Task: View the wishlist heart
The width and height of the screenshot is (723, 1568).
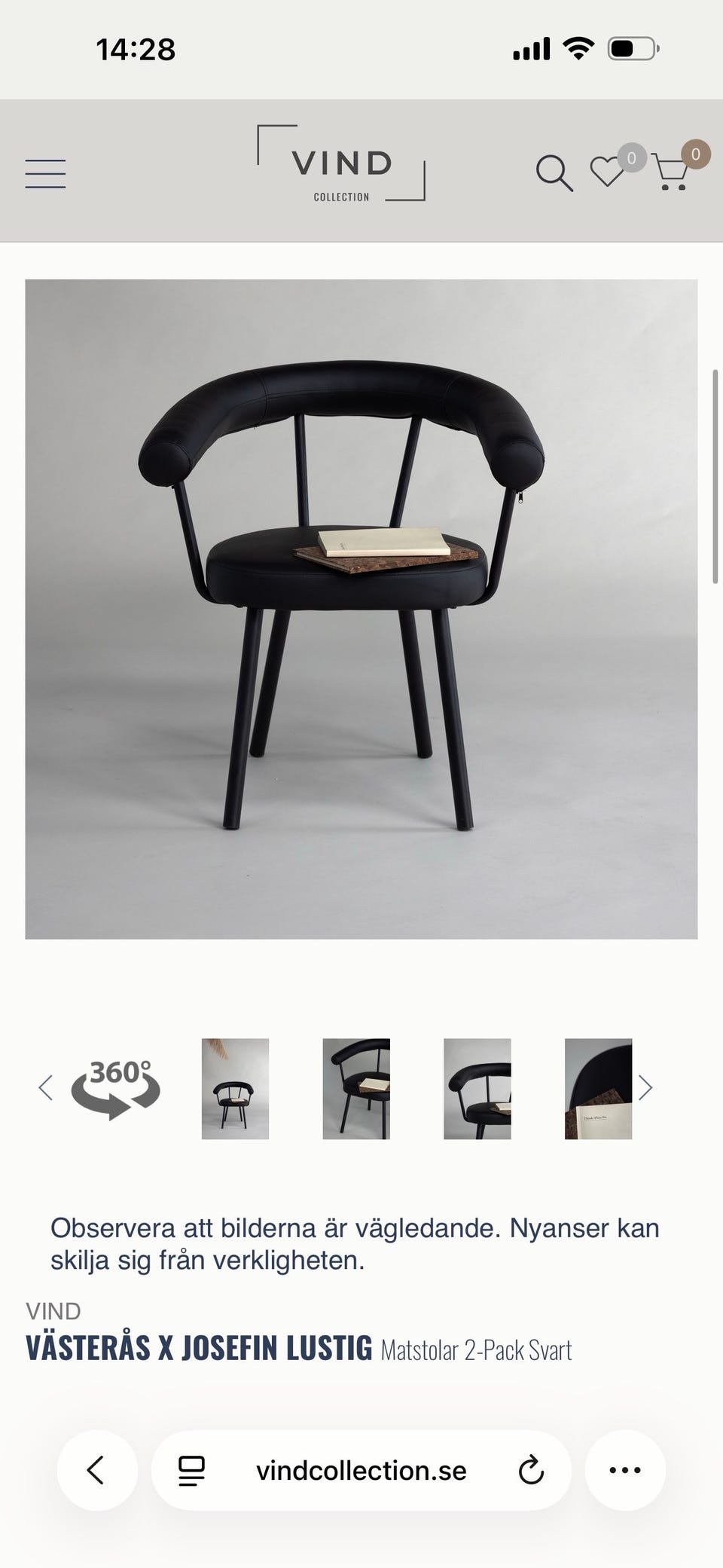Action: pyautogui.click(x=607, y=172)
